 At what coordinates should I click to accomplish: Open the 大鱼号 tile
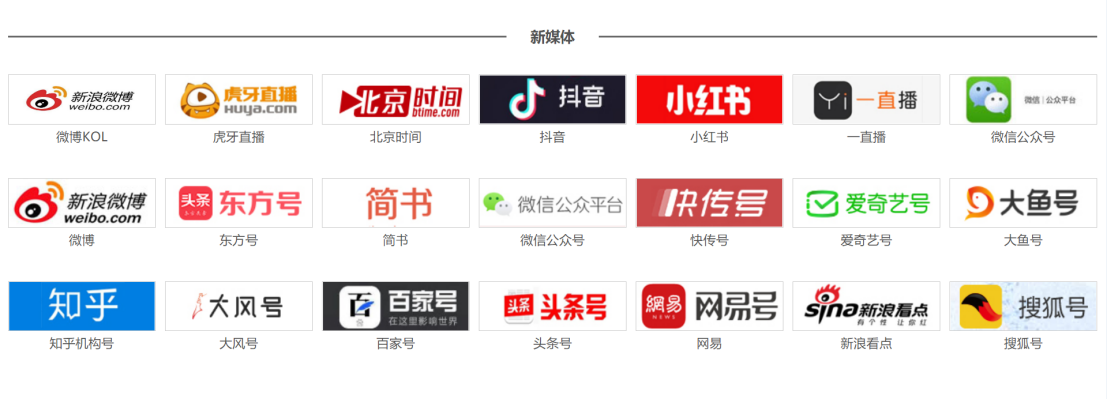coord(1023,203)
